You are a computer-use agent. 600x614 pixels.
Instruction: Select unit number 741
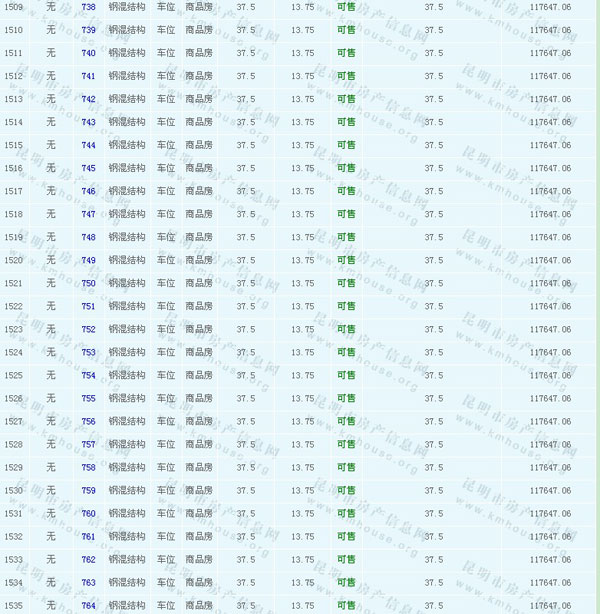tap(89, 76)
